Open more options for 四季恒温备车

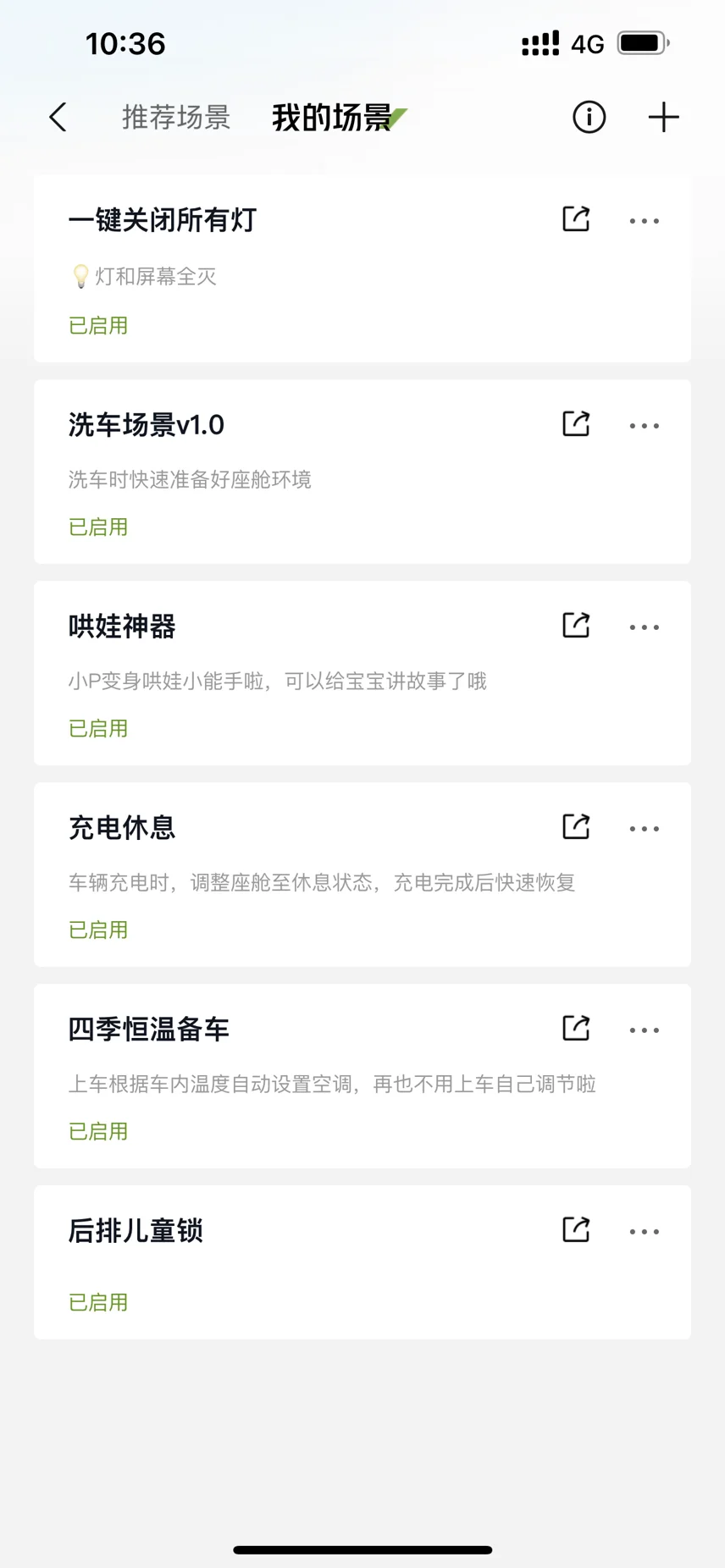(644, 1030)
